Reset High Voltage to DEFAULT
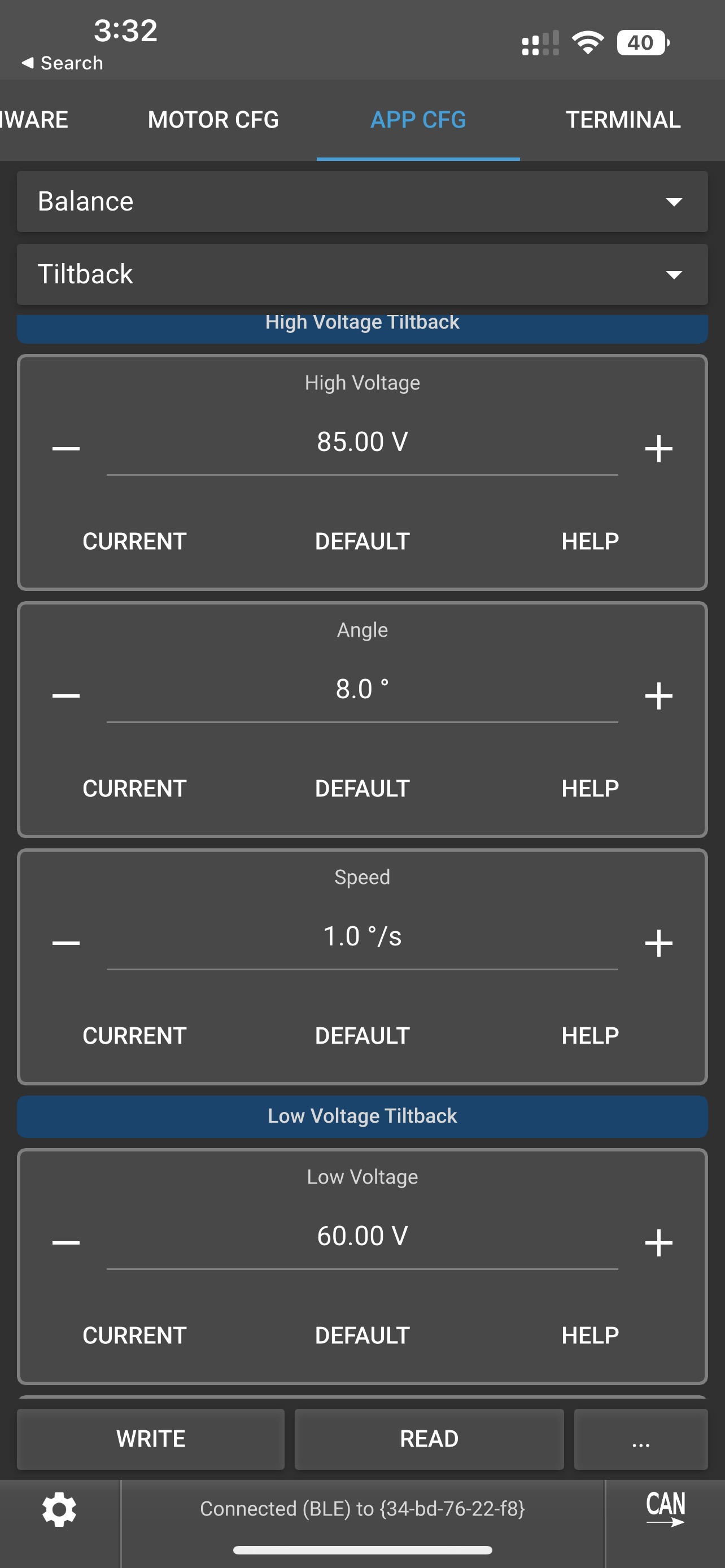Image resolution: width=725 pixels, height=1568 pixels. 362,541
